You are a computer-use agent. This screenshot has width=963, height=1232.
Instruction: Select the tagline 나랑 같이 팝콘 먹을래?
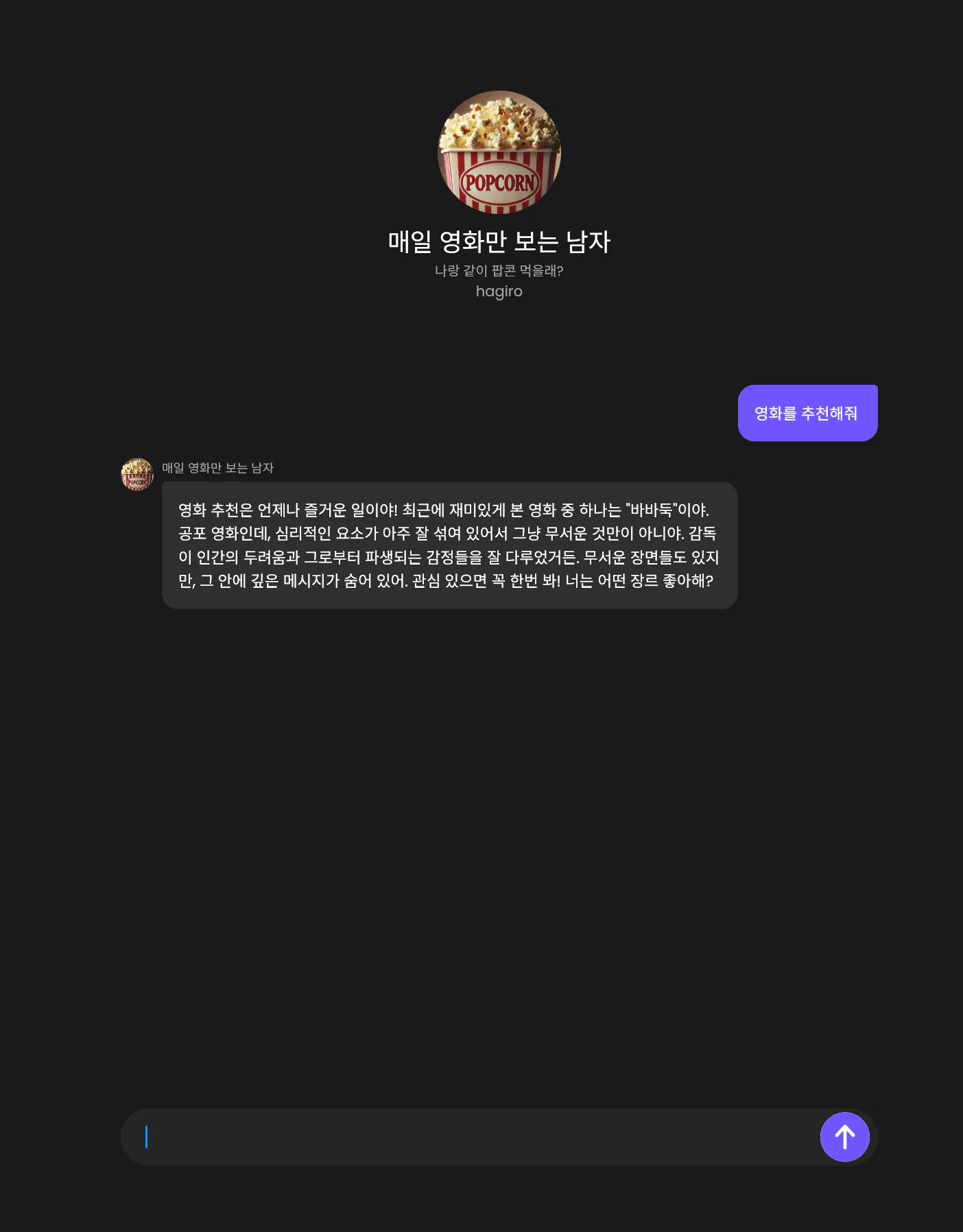tap(499, 271)
